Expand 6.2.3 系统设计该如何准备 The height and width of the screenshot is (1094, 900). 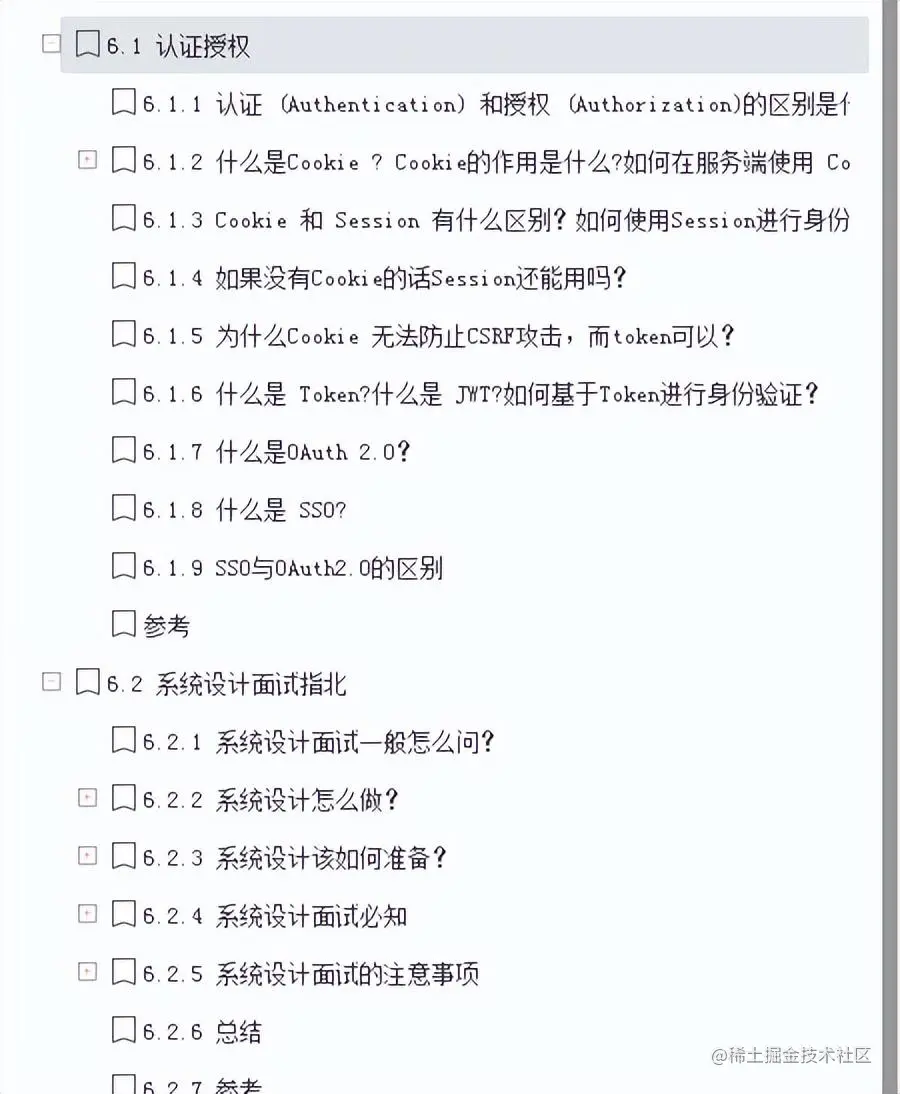click(88, 855)
